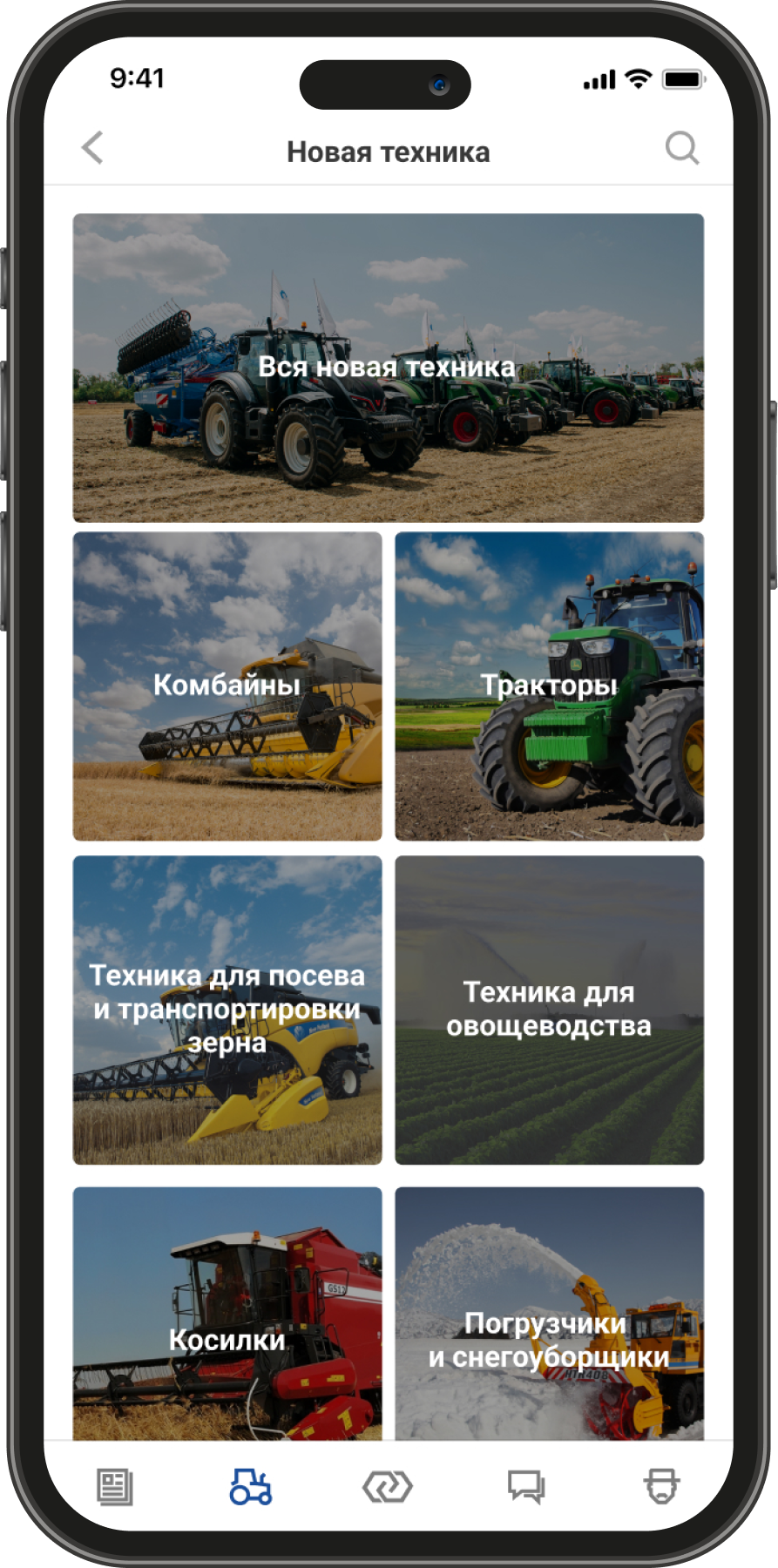
Task: Switch to the news feed tab
Action: pyautogui.click(x=114, y=1487)
